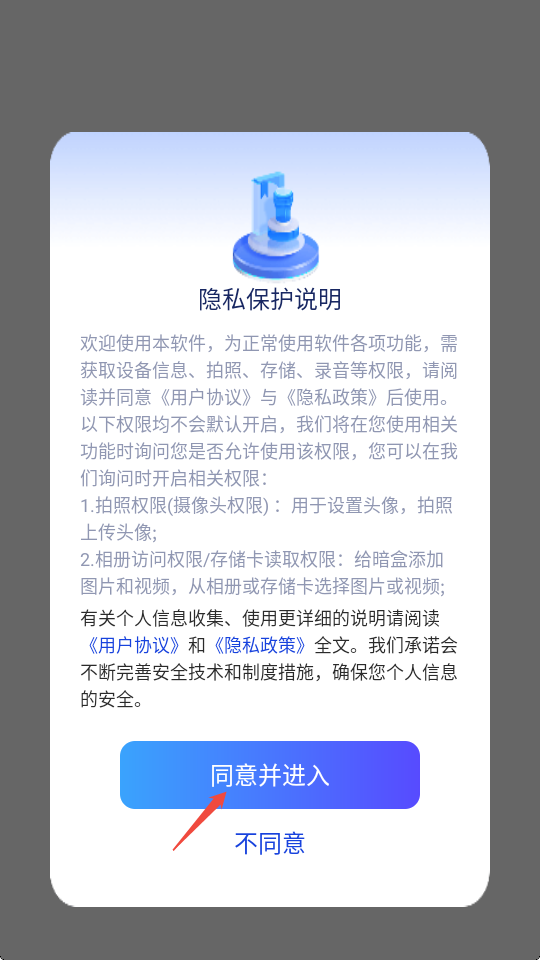
Task: Decline by choosing 不同意
Action: tap(269, 843)
